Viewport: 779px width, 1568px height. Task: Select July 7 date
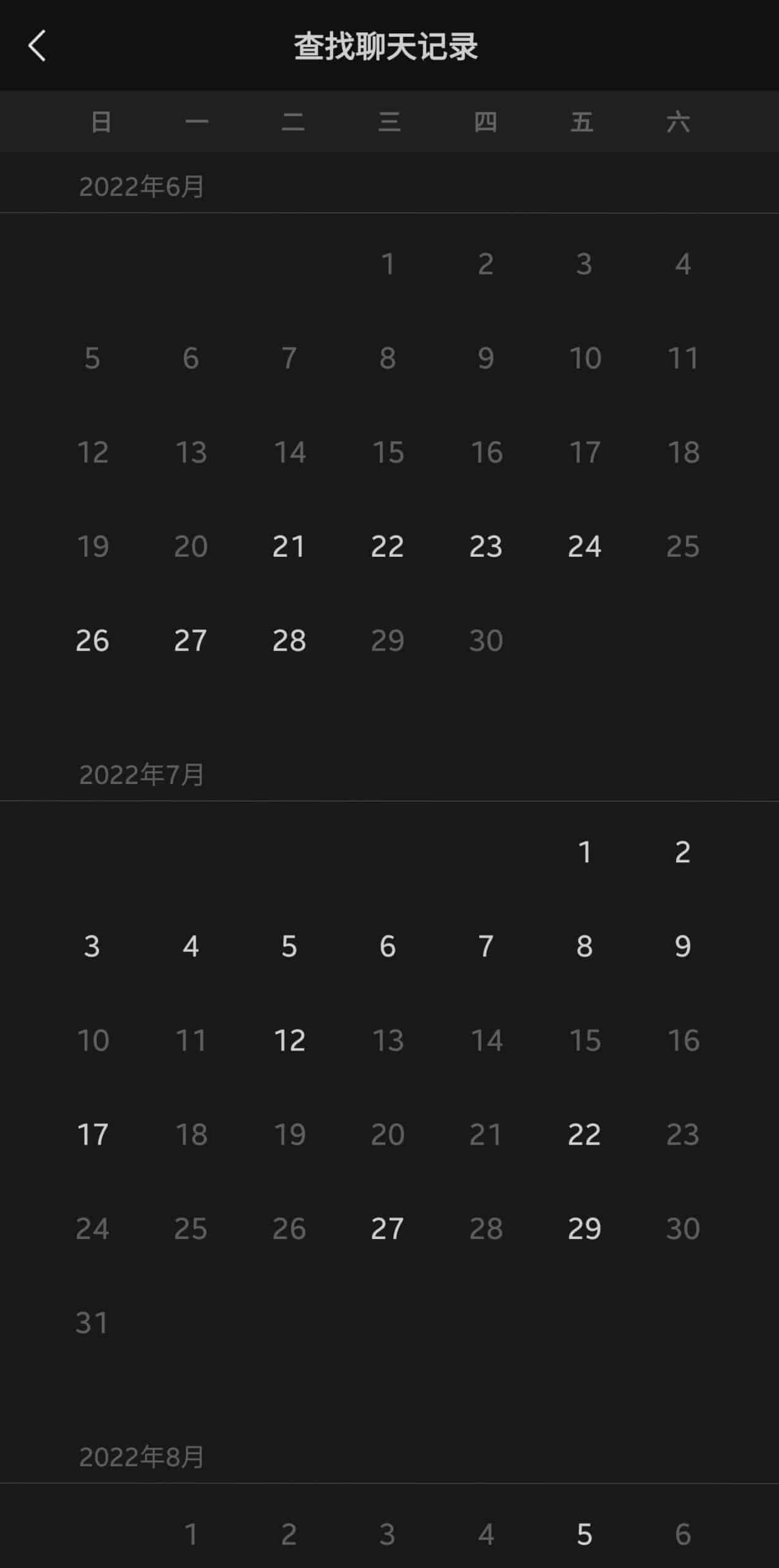pyautogui.click(x=486, y=946)
